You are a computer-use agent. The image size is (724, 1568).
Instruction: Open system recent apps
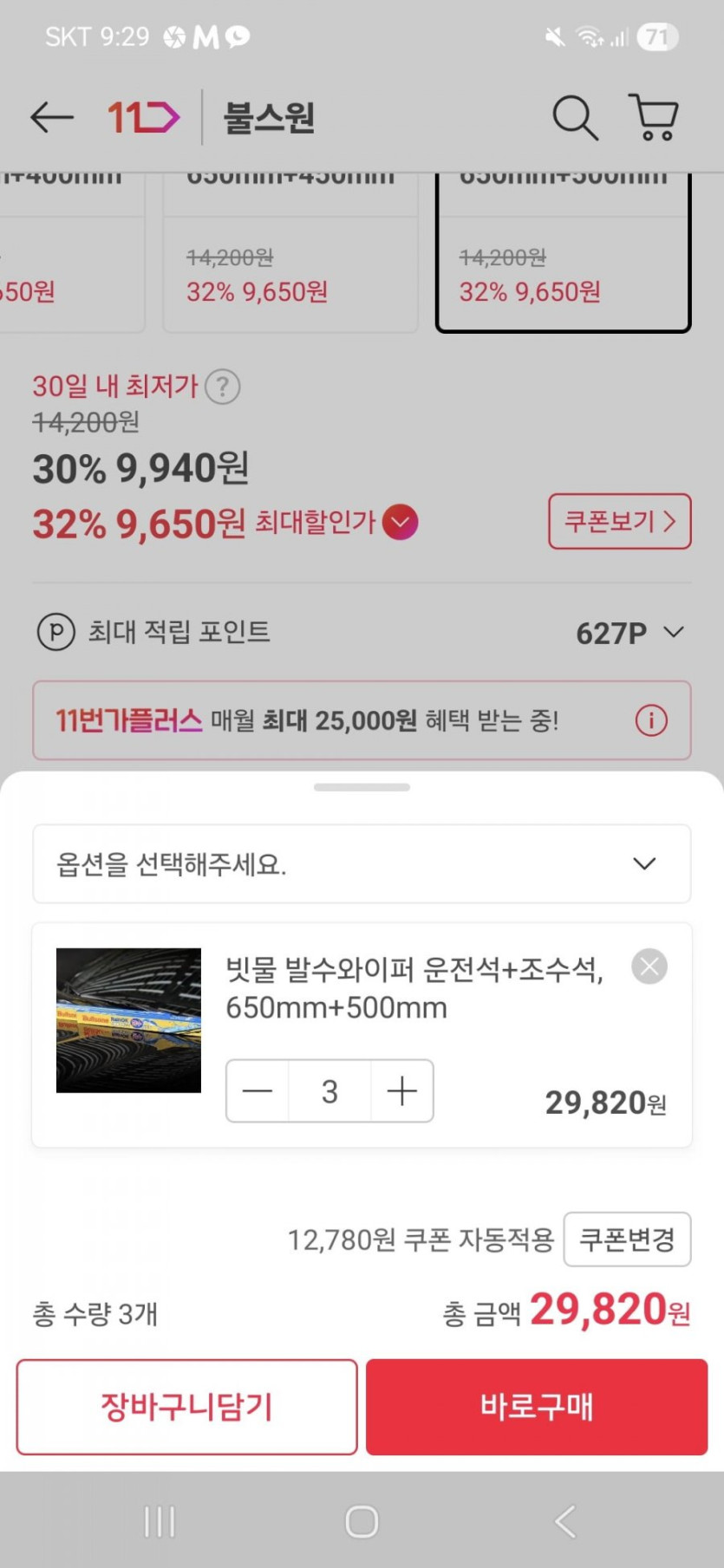click(x=160, y=1521)
